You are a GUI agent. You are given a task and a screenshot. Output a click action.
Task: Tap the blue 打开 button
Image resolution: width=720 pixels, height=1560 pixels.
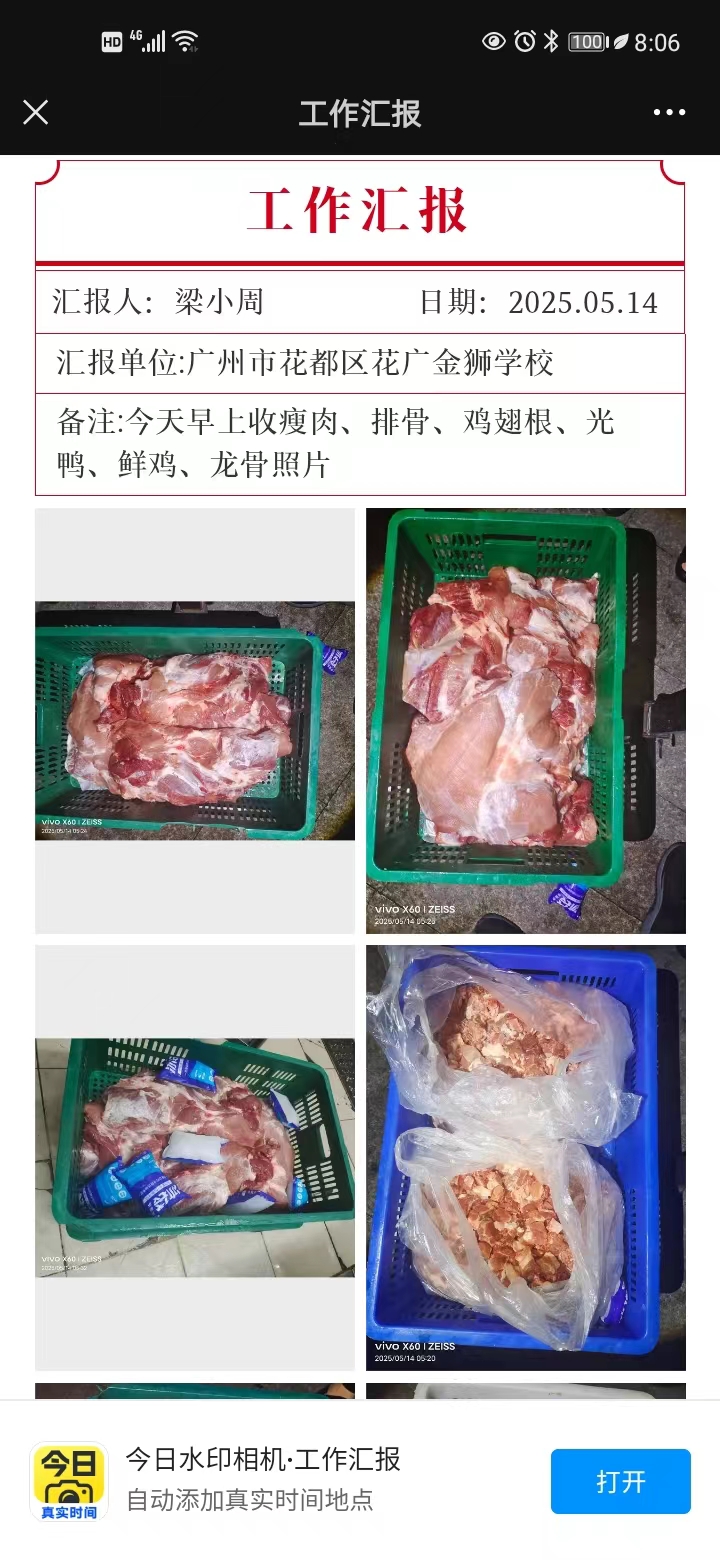click(x=620, y=1481)
